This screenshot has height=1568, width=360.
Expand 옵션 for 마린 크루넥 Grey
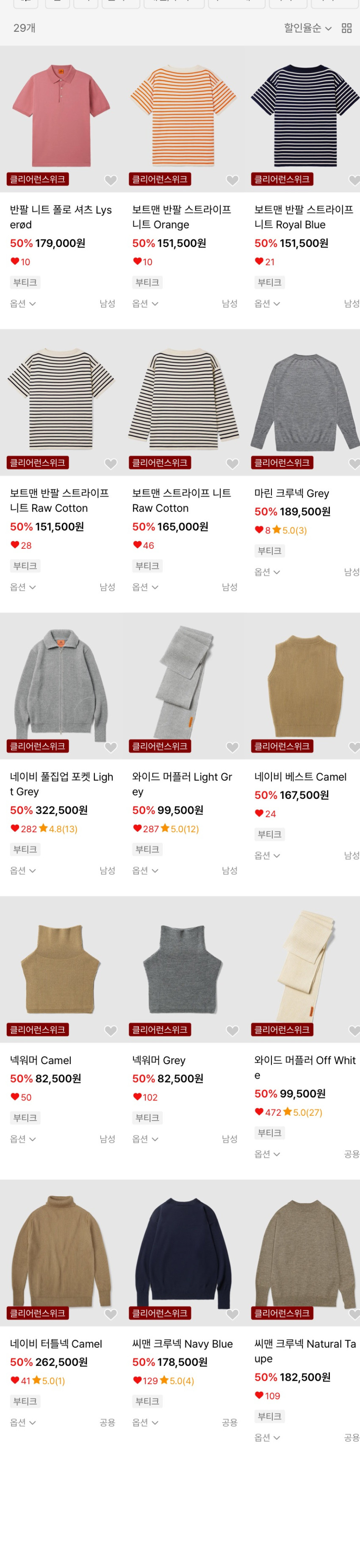(268, 572)
